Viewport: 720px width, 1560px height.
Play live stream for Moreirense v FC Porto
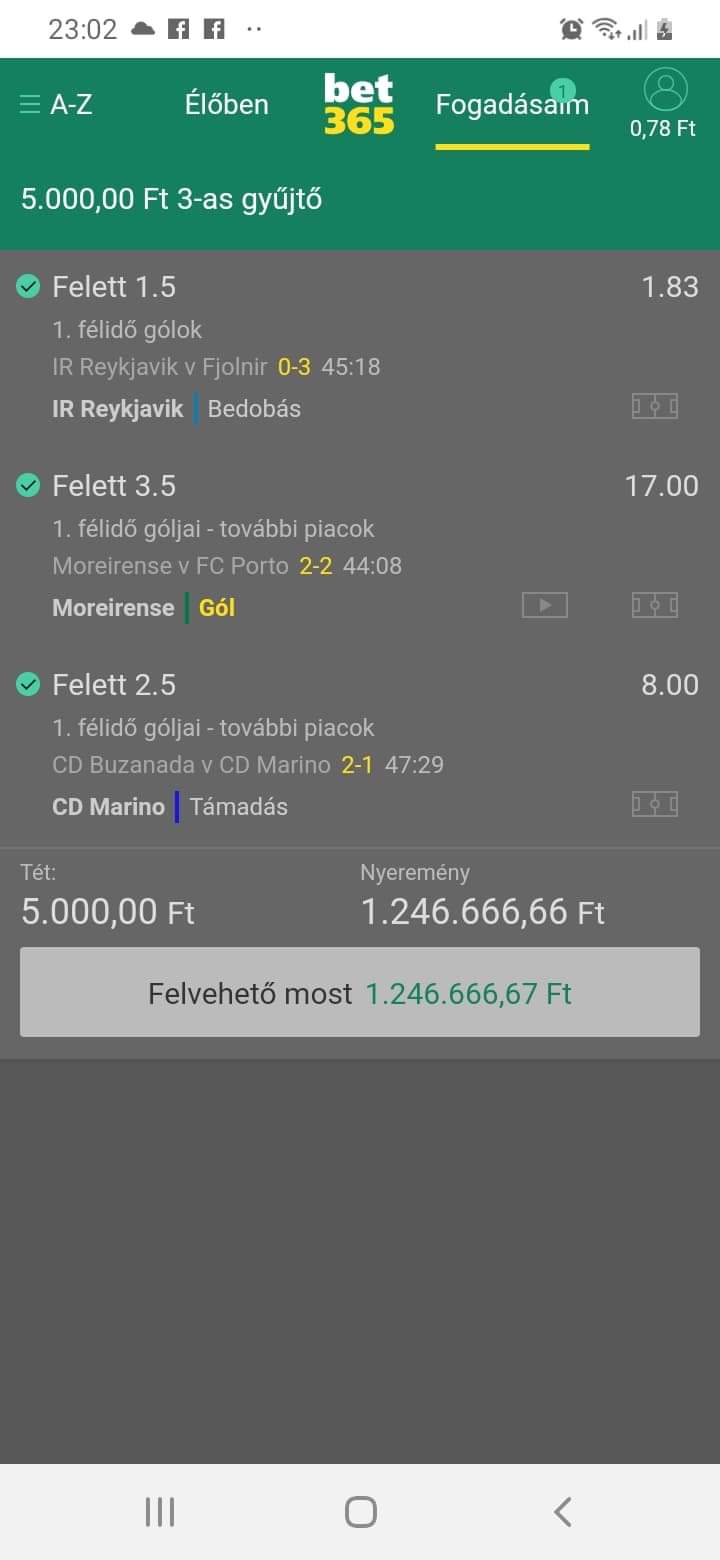(x=545, y=605)
